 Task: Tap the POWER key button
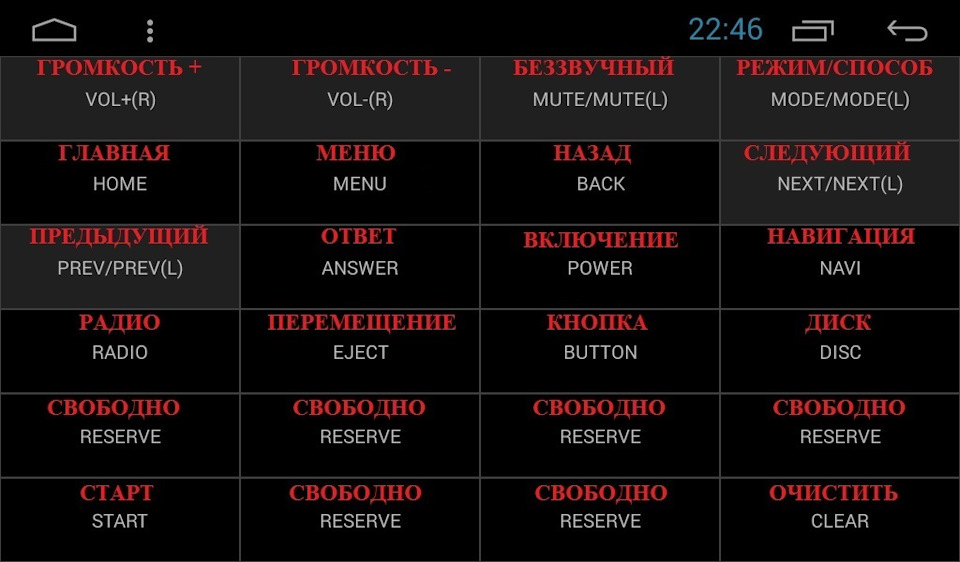600,267
